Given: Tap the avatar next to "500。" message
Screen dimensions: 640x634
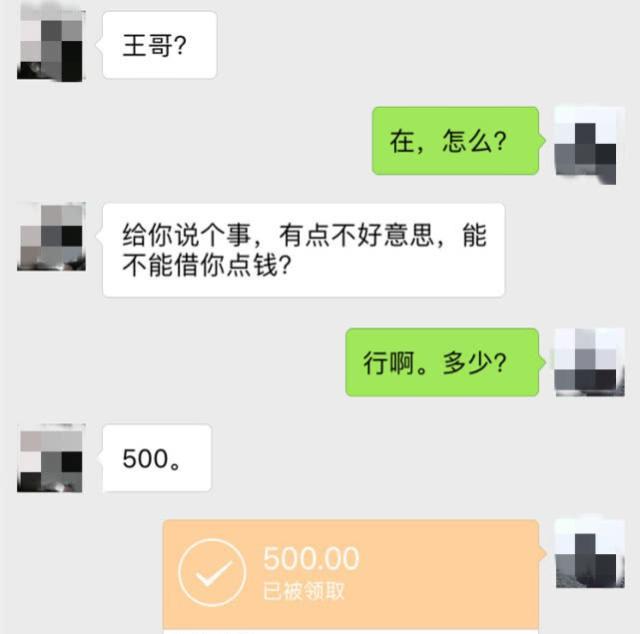Looking at the screenshot, I should pos(50,458).
